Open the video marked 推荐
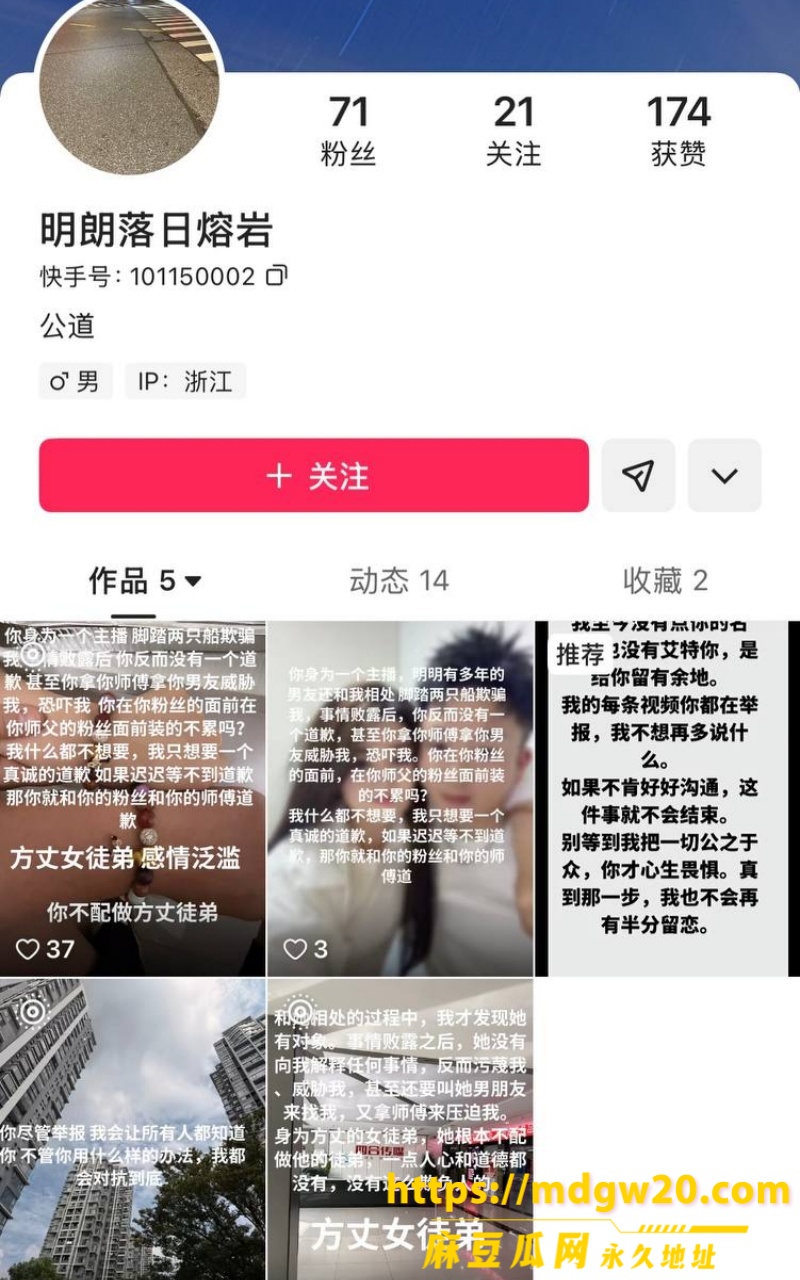The height and width of the screenshot is (1280, 800). (x=667, y=798)
